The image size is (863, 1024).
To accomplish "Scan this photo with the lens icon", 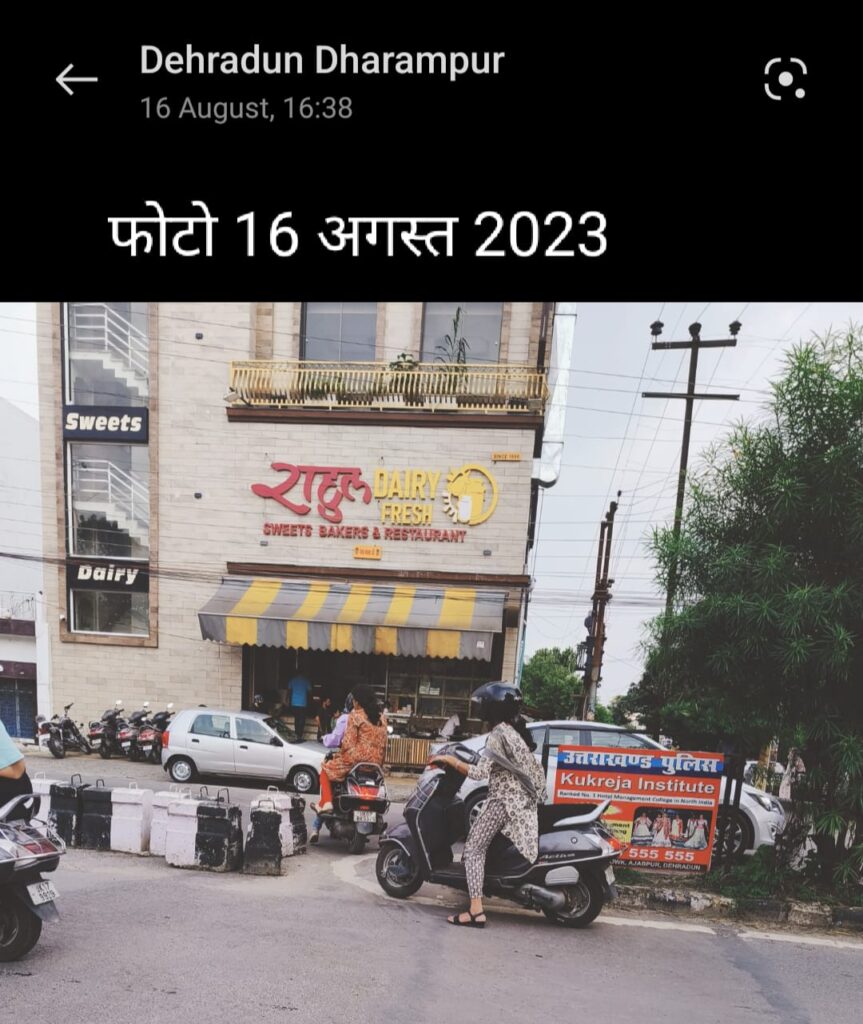I will [x=785, y=79].
